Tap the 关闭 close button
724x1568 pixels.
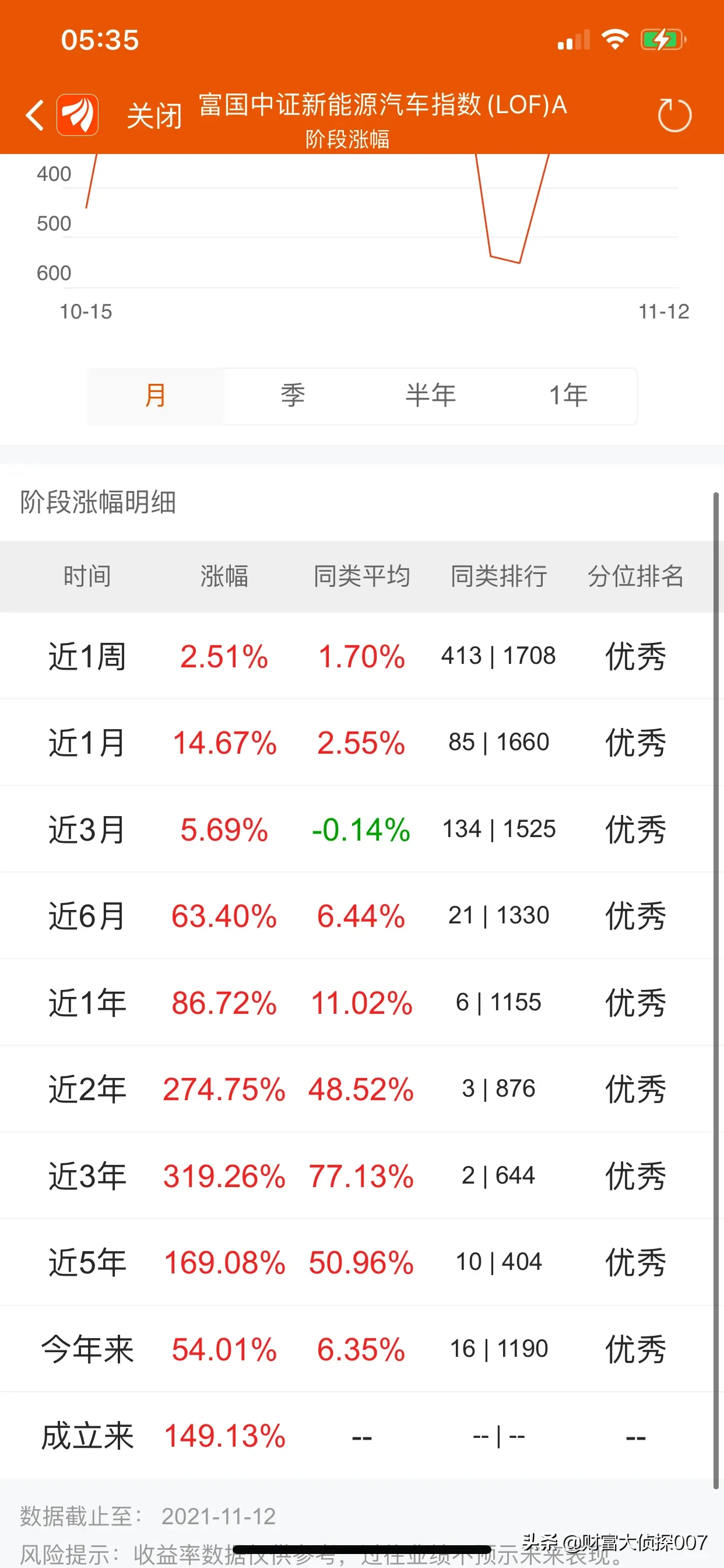click(x=154, y=116)
